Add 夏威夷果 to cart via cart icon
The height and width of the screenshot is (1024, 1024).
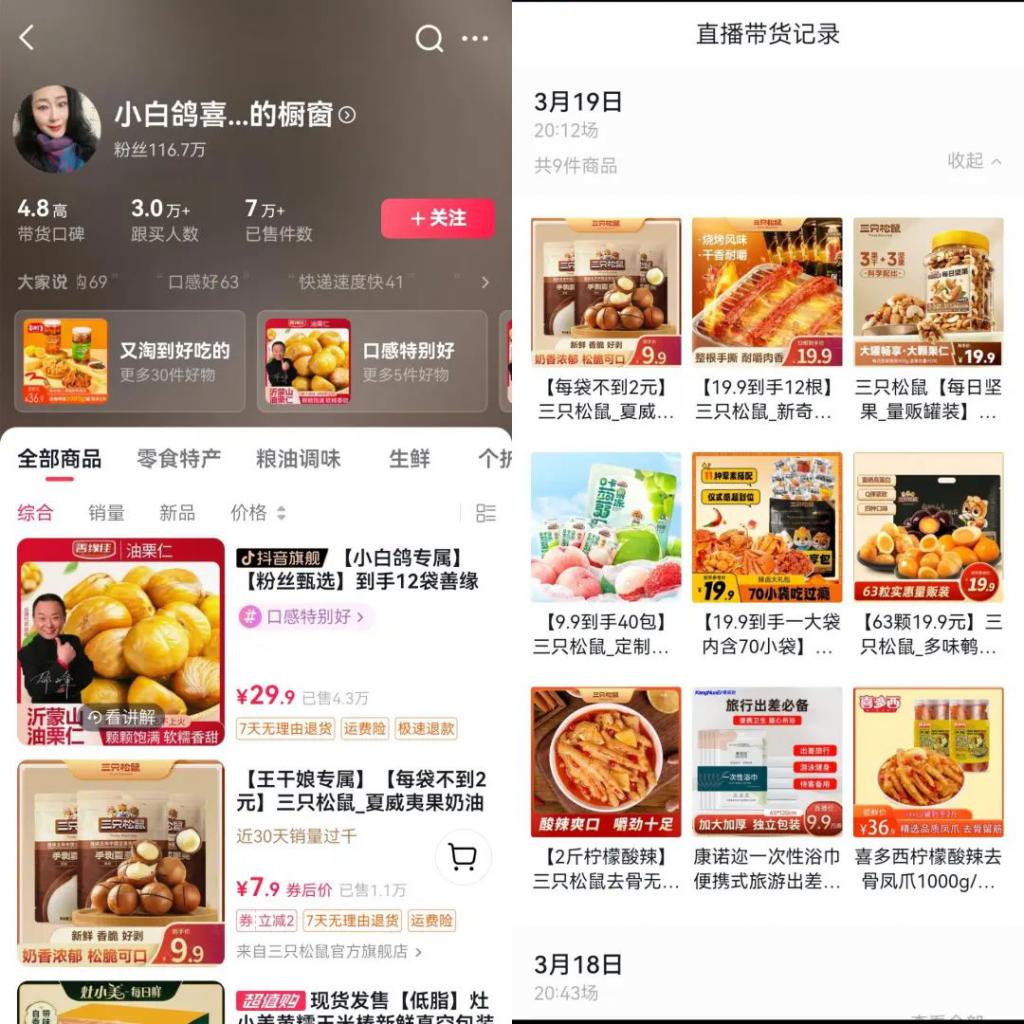tap(462, 857)
